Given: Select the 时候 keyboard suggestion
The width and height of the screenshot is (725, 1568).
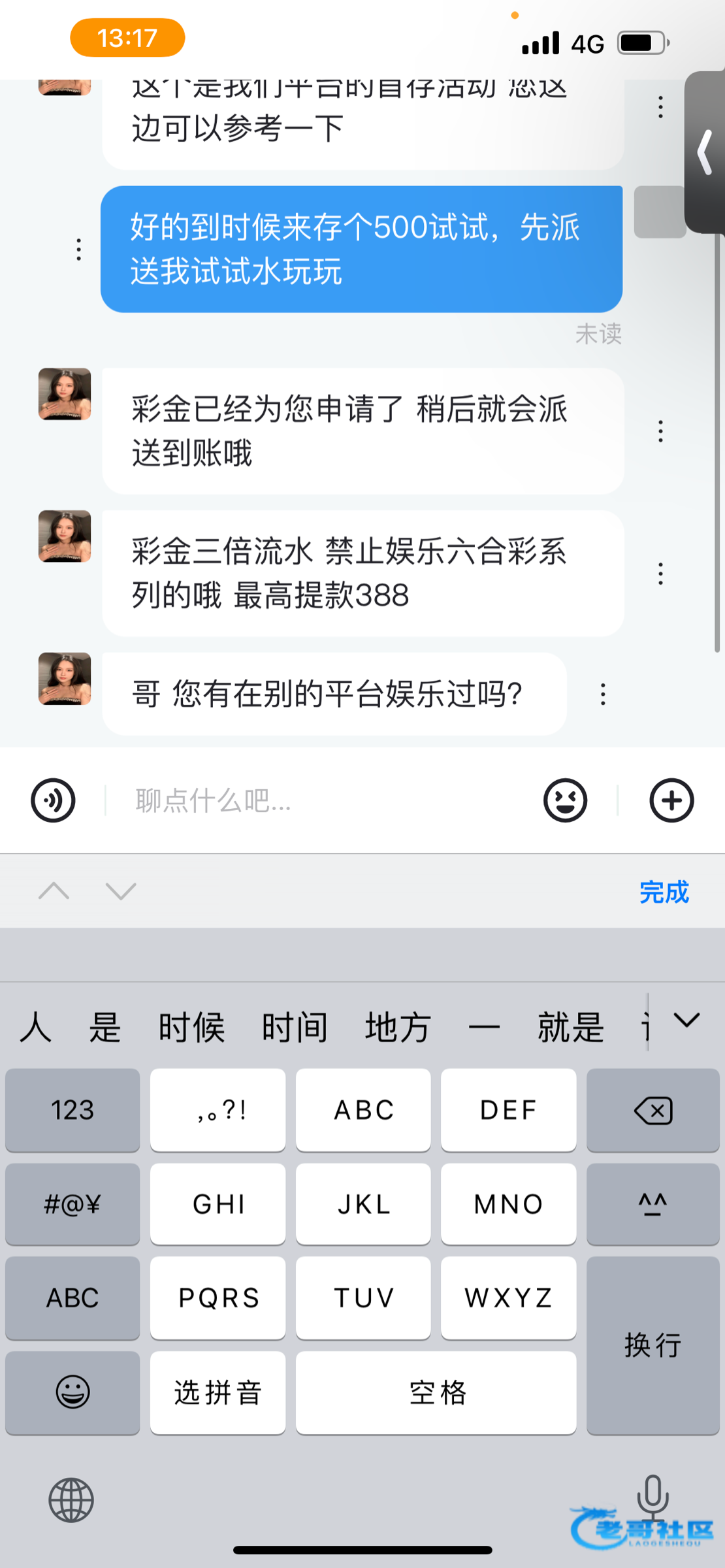Looking at the screenshot, I should coord(191,1027).
